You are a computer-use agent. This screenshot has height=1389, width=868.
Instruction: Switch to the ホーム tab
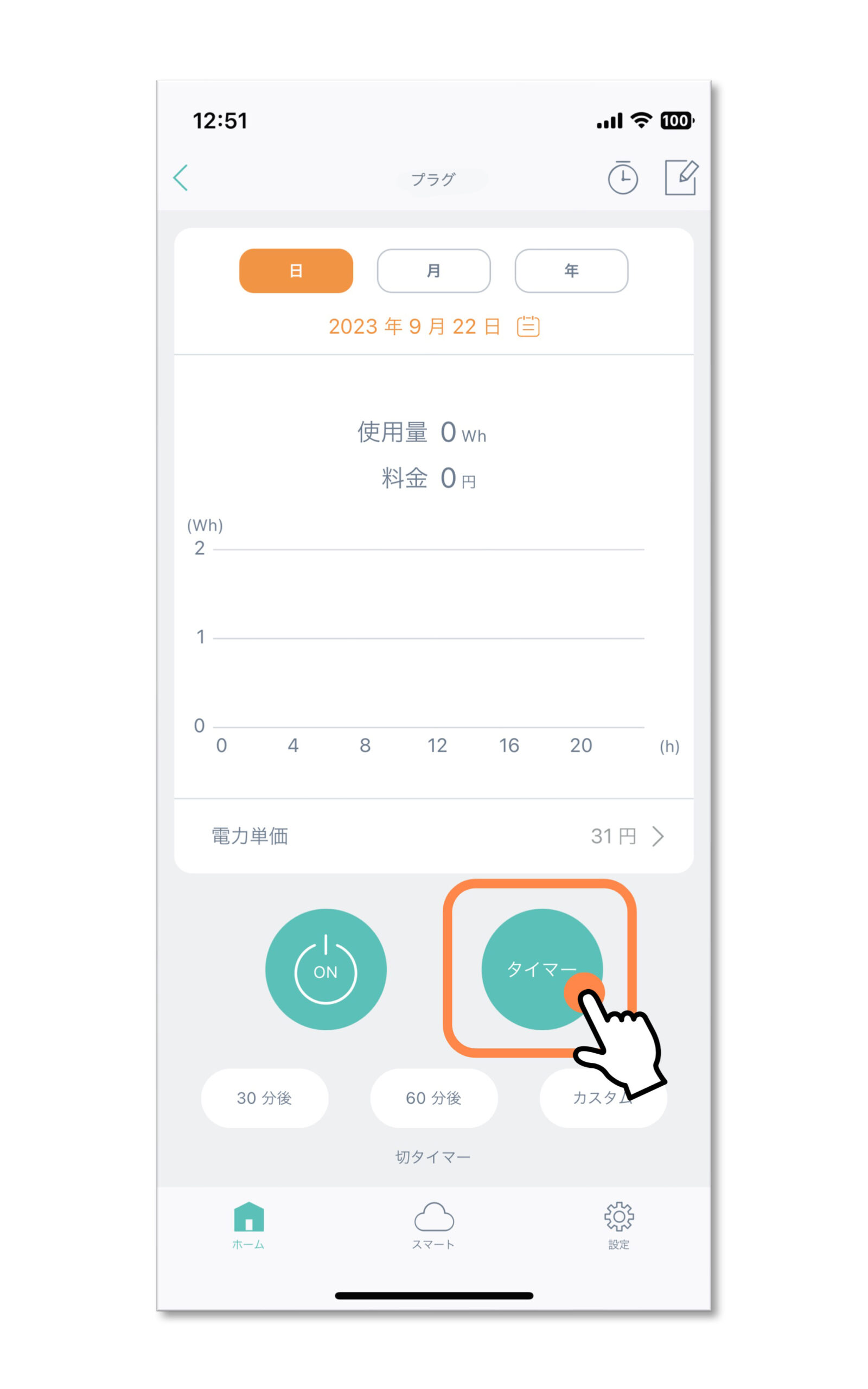[x=248, y=1225]
